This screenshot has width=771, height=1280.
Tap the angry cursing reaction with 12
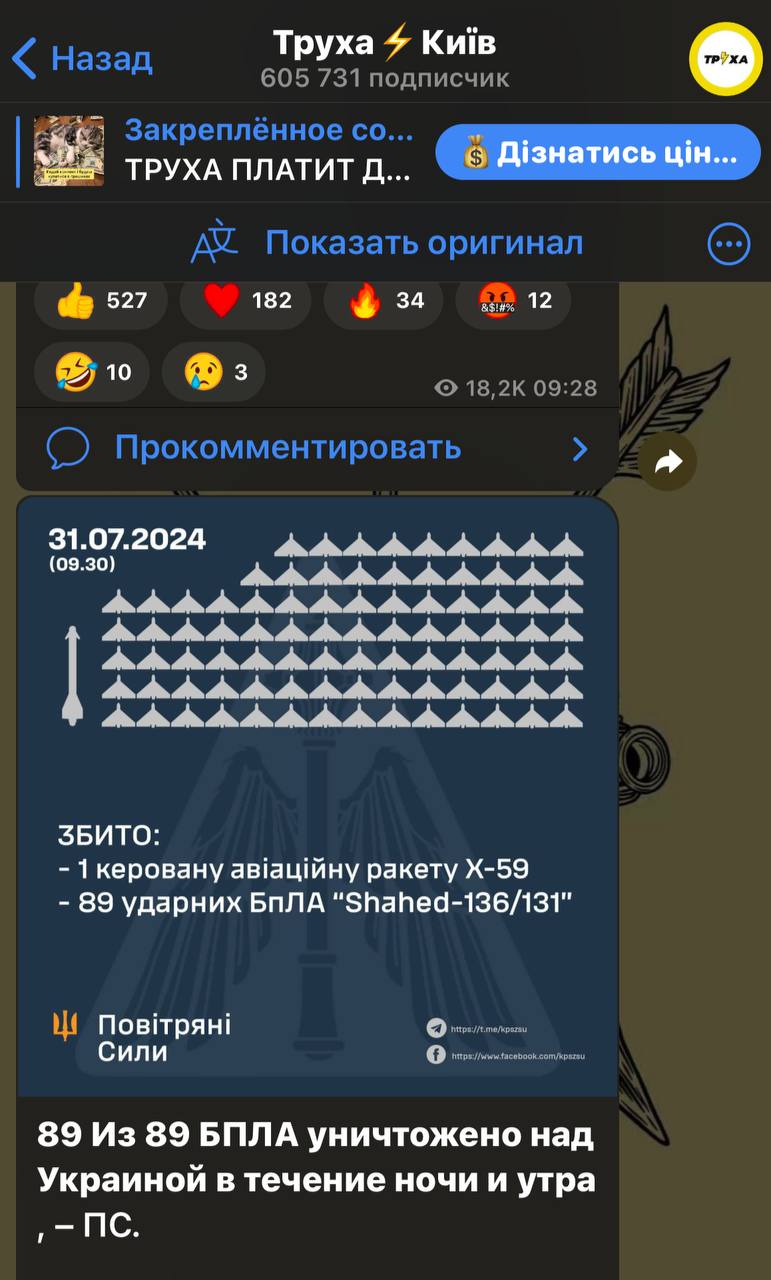tap(514, 300)
